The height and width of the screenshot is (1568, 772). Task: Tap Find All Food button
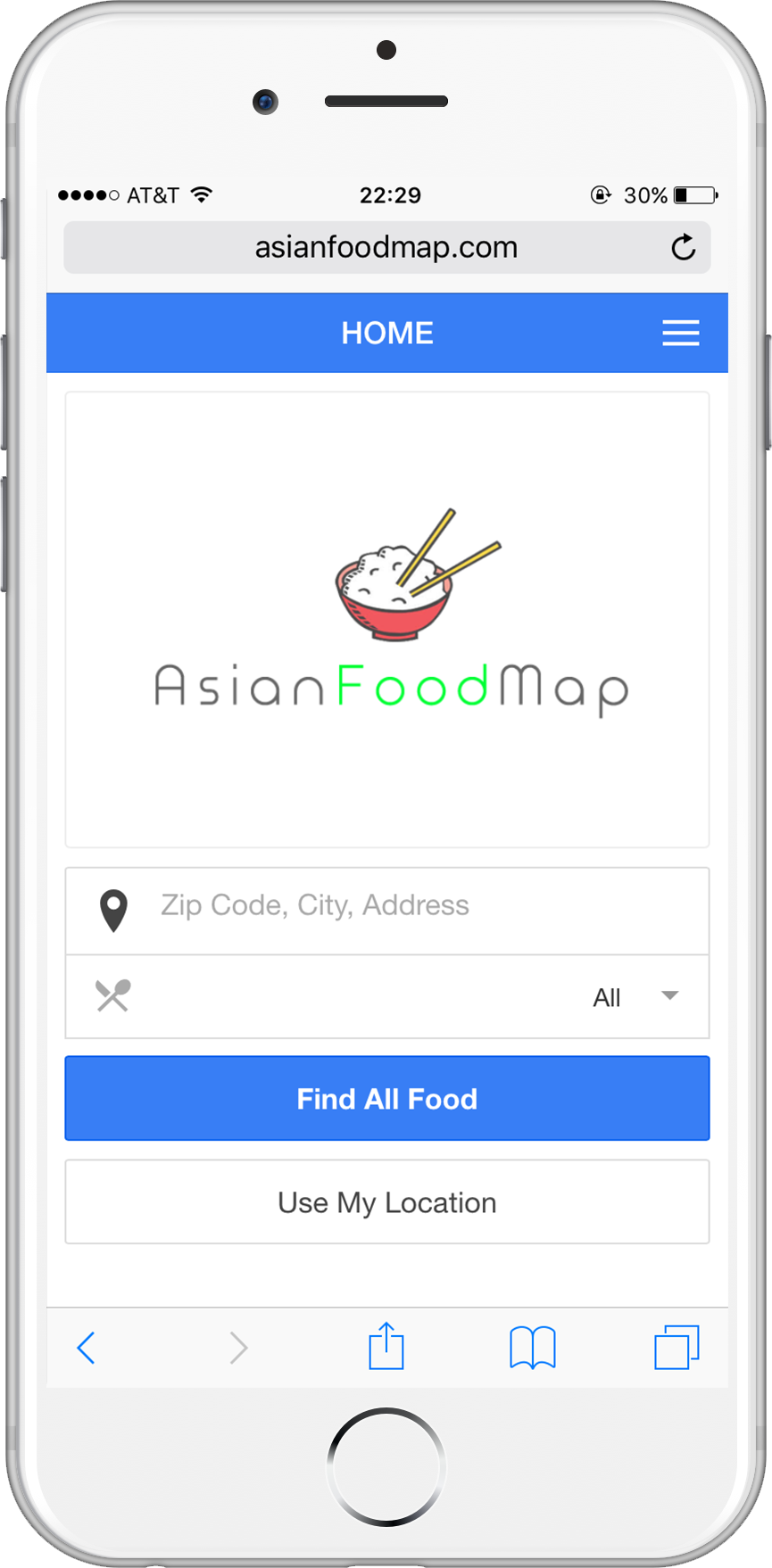tap(386, 1099)
